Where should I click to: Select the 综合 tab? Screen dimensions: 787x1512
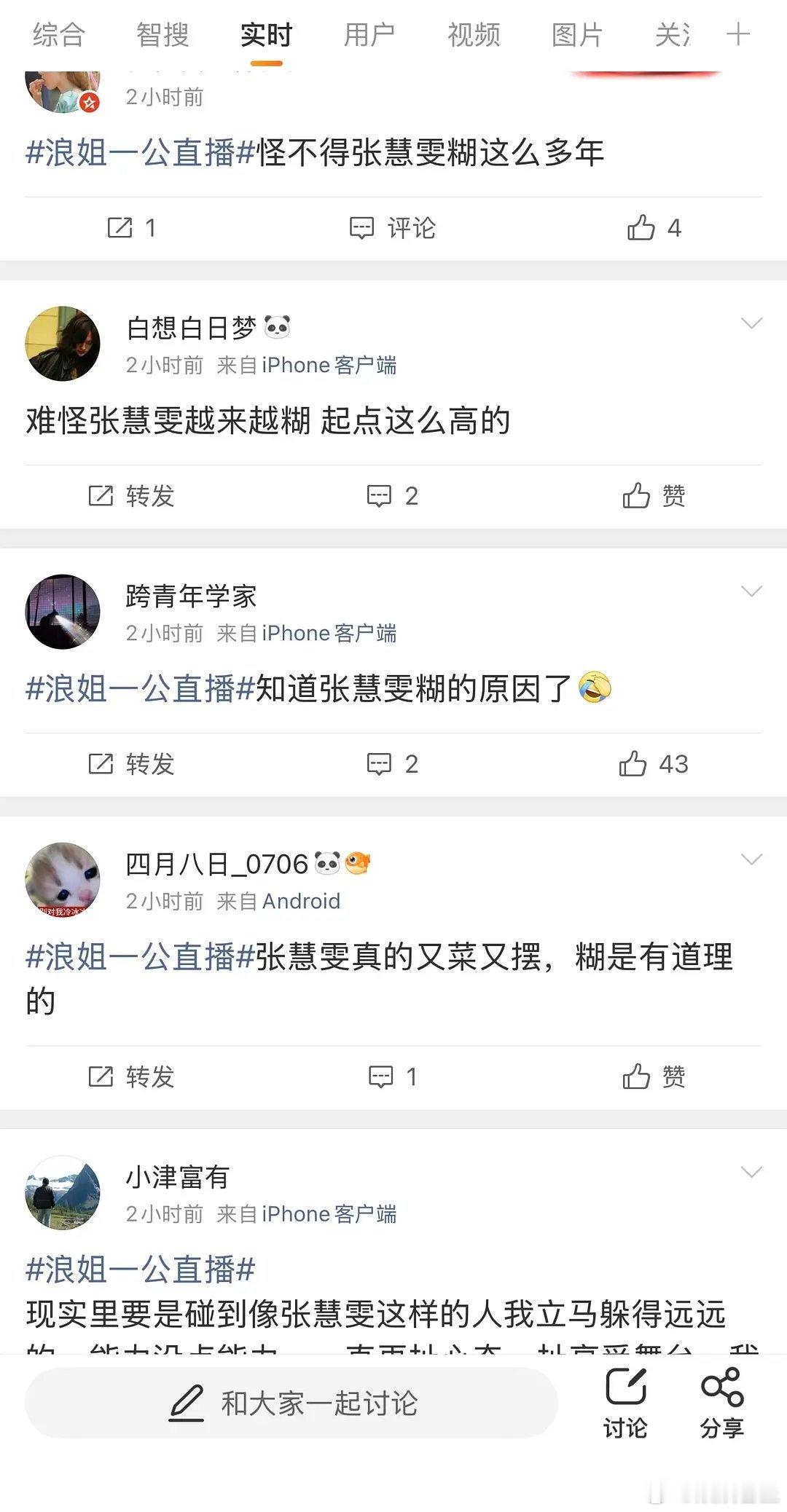57,34
